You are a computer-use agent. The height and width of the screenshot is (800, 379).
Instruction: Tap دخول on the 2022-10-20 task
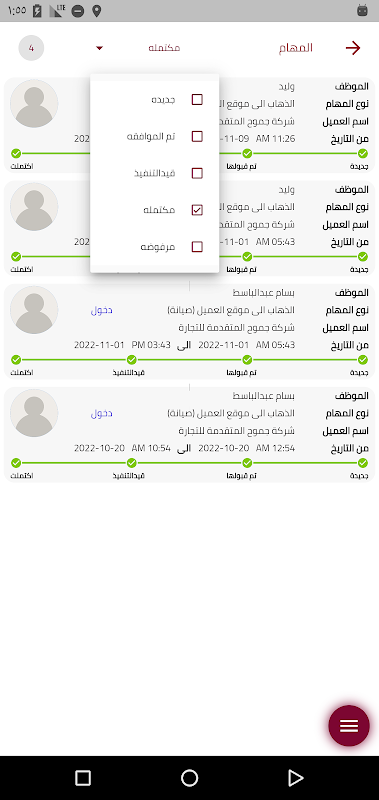point(102,413)
